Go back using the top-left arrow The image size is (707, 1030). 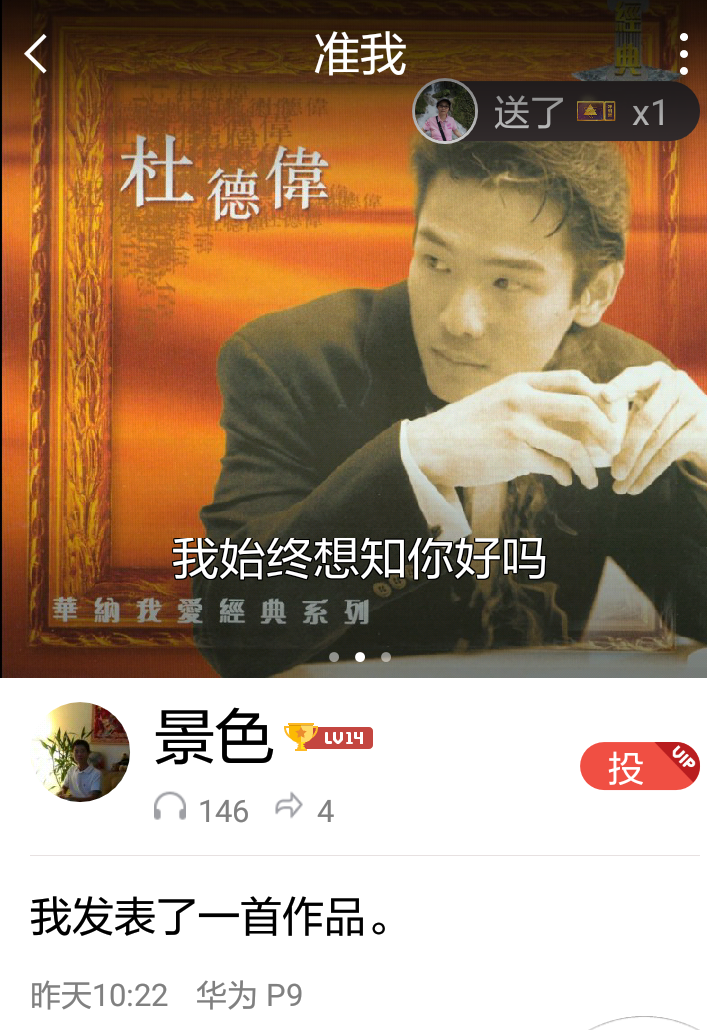pos(36,54)
